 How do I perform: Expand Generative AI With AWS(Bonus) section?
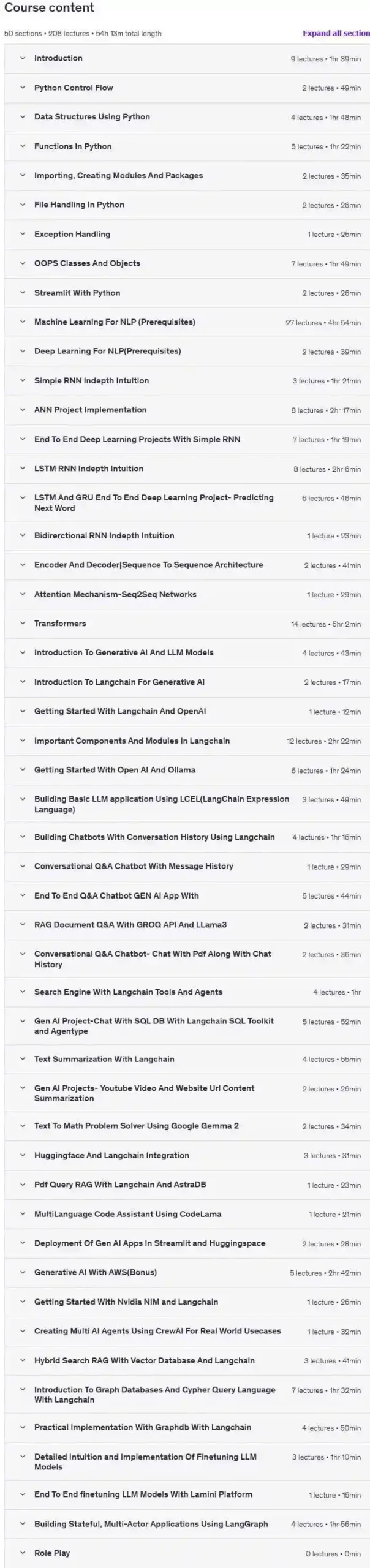point(96,1272)
